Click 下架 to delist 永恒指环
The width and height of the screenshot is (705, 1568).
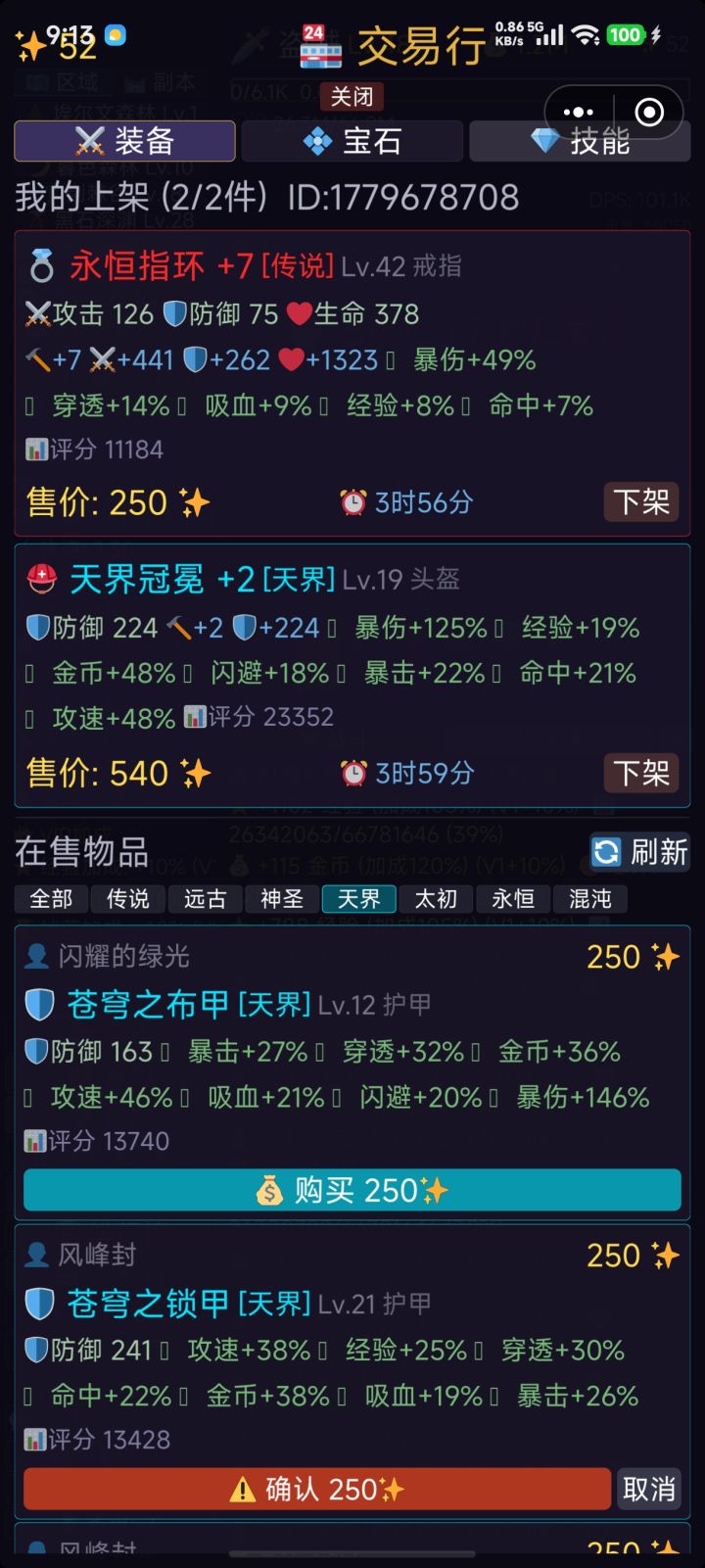[640, 501]
